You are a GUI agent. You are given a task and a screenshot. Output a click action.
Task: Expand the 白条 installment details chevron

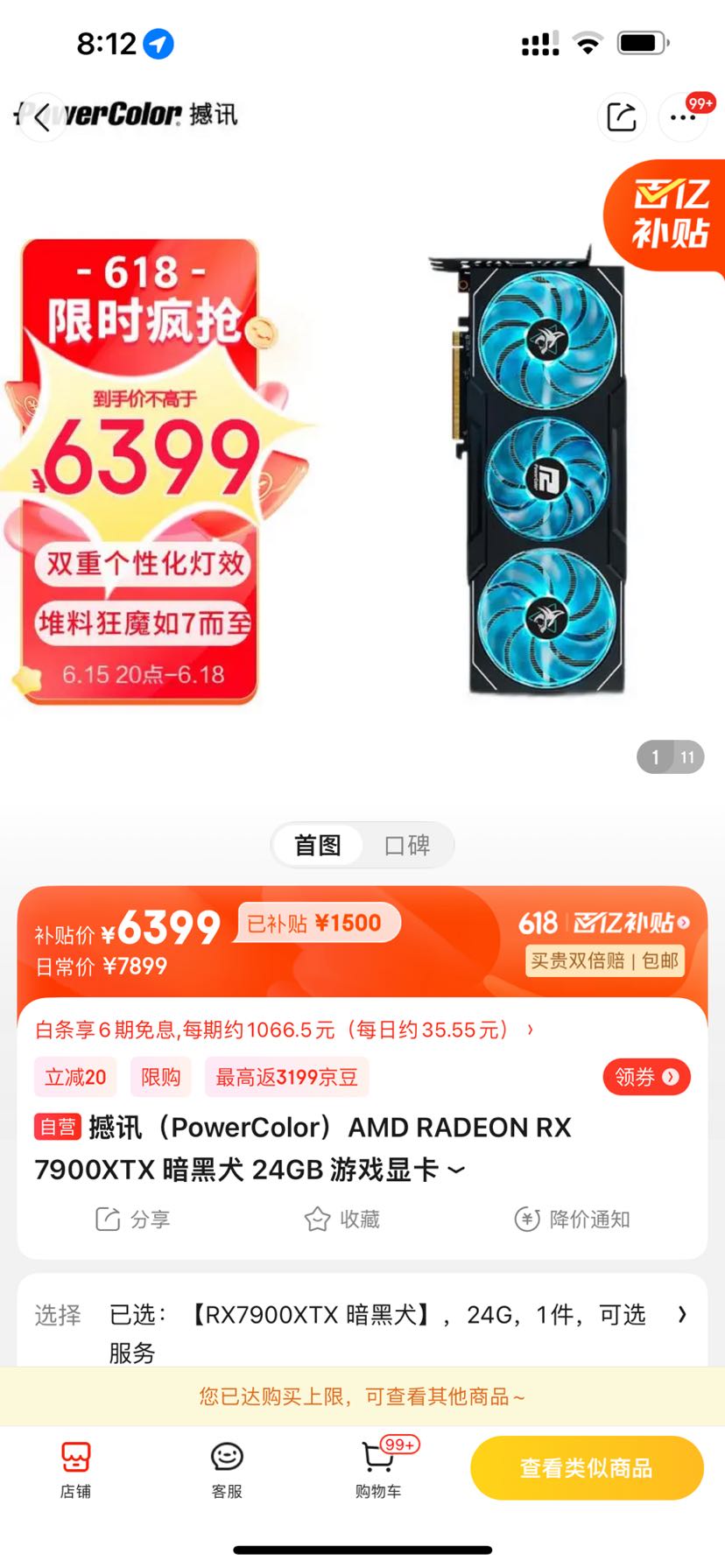(x=531, y=1030)
